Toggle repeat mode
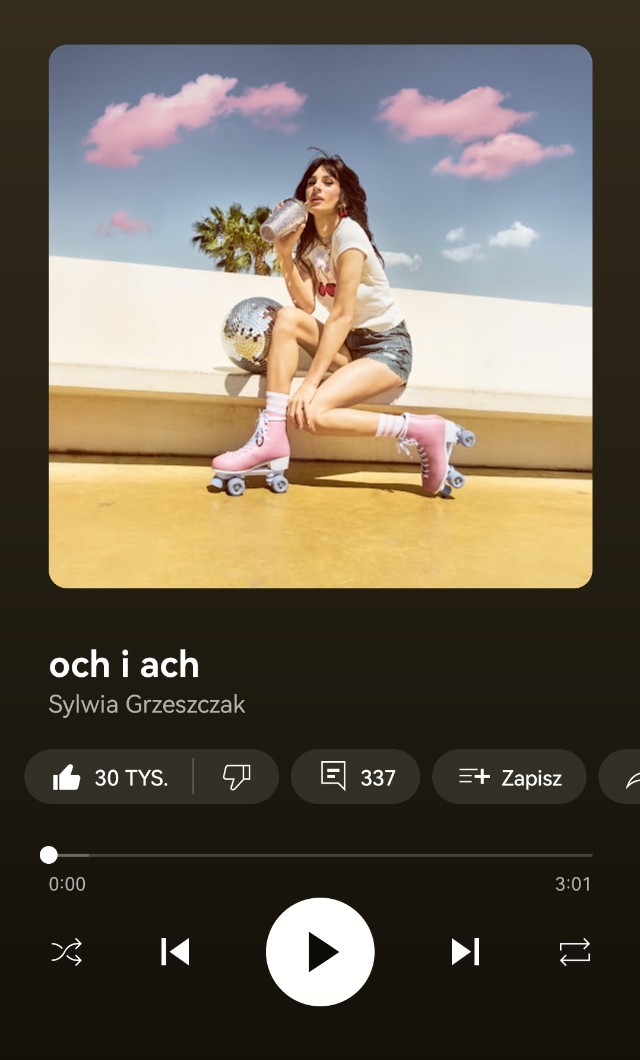 click(575, 952)
